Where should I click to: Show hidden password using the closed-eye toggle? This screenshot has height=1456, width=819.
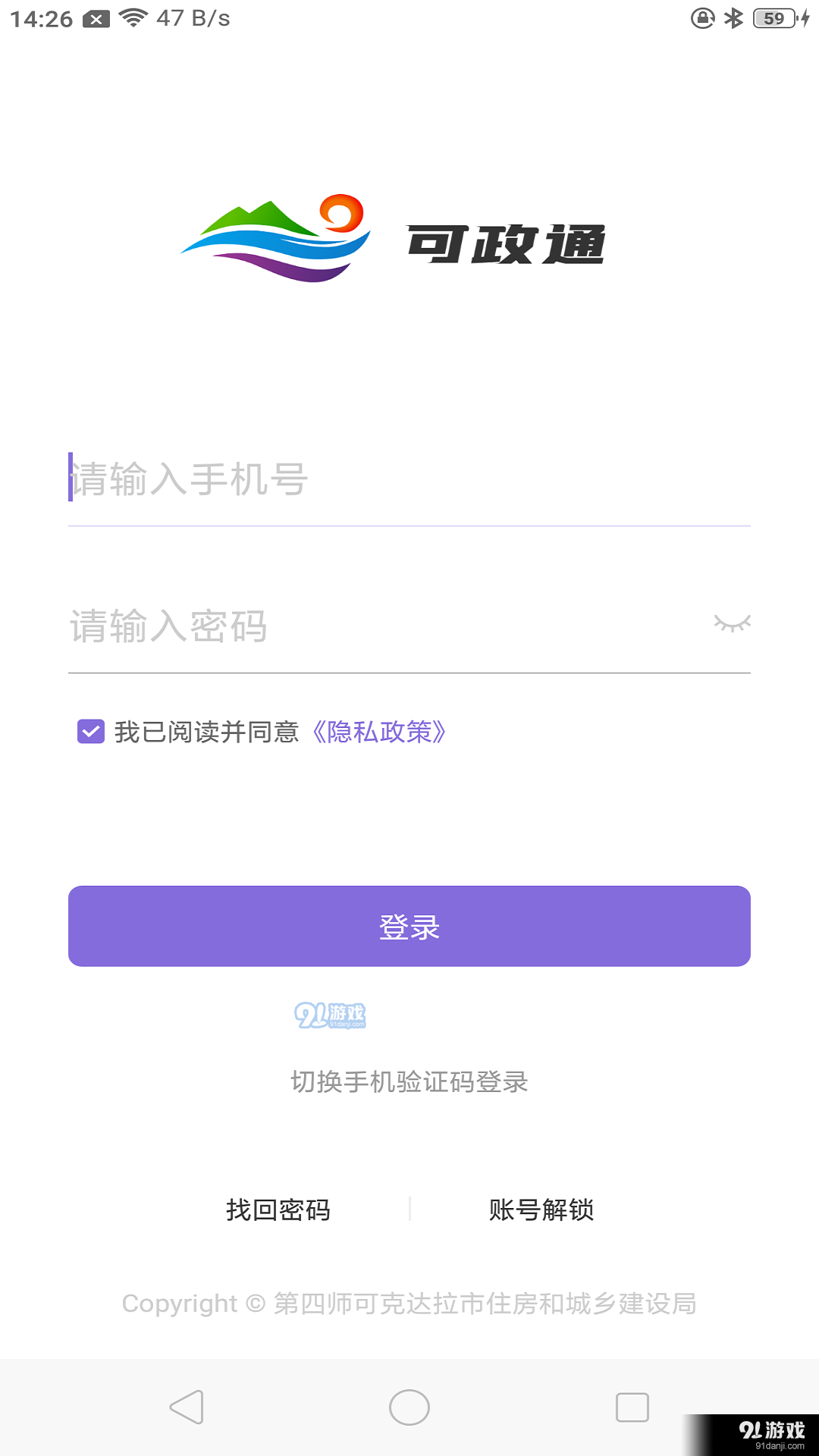pyautogui.click(x=732, y=624)
